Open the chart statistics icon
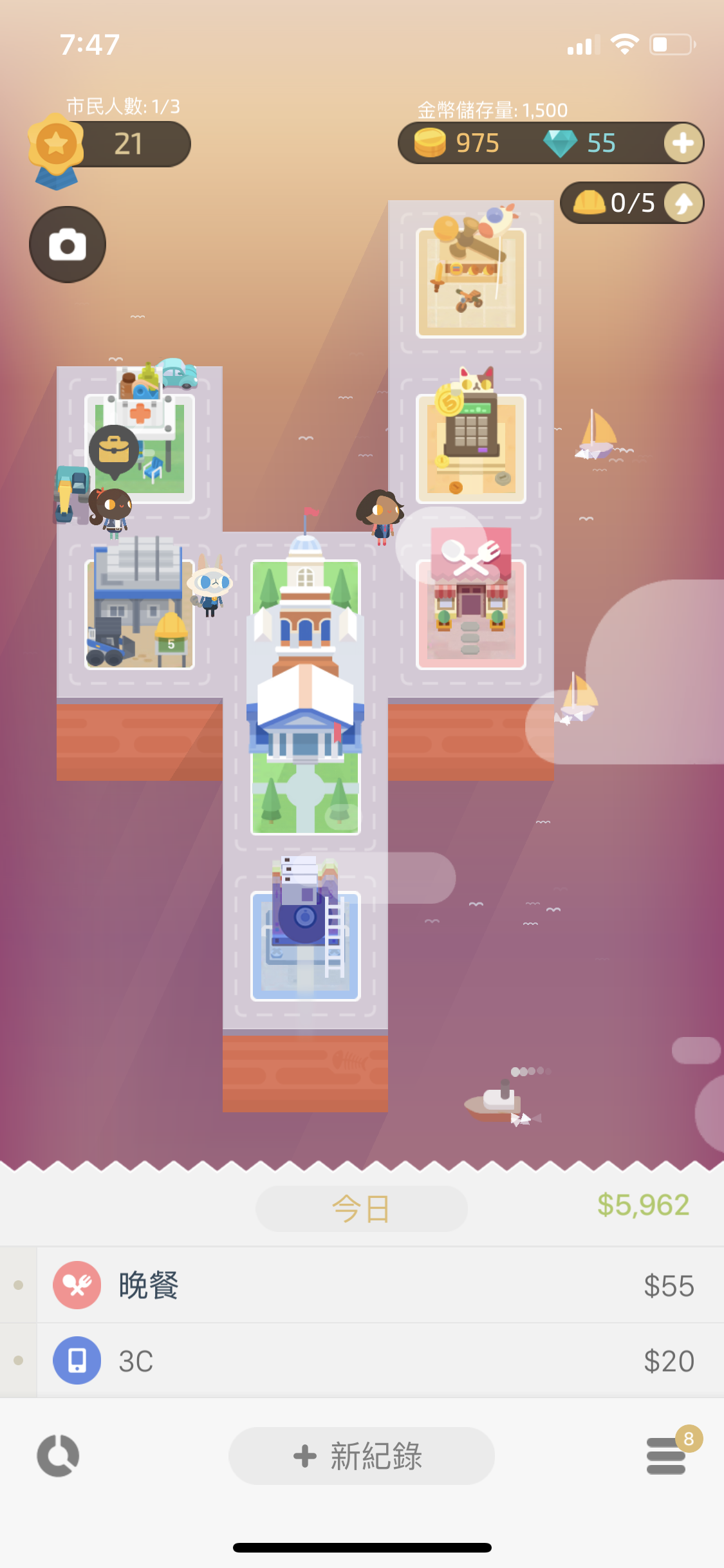724x1568 pixels. (x=58, y=1455)
